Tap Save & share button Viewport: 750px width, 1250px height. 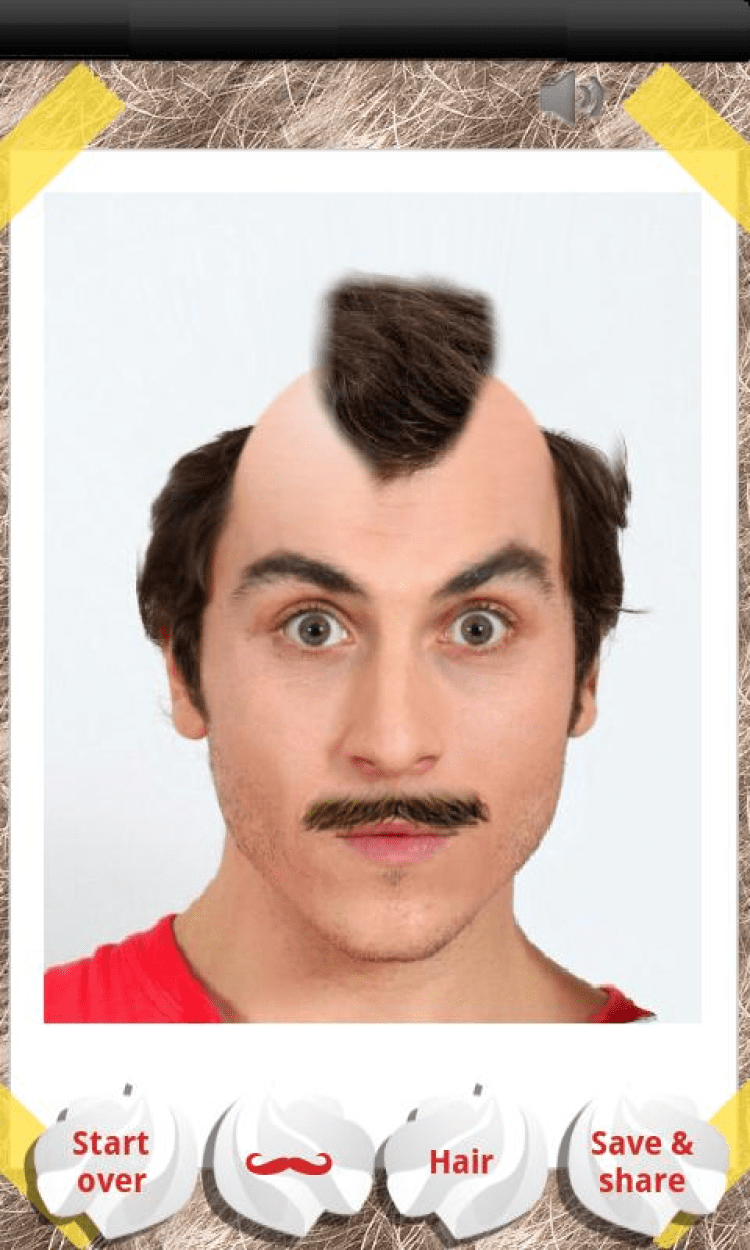point(641,1161)
